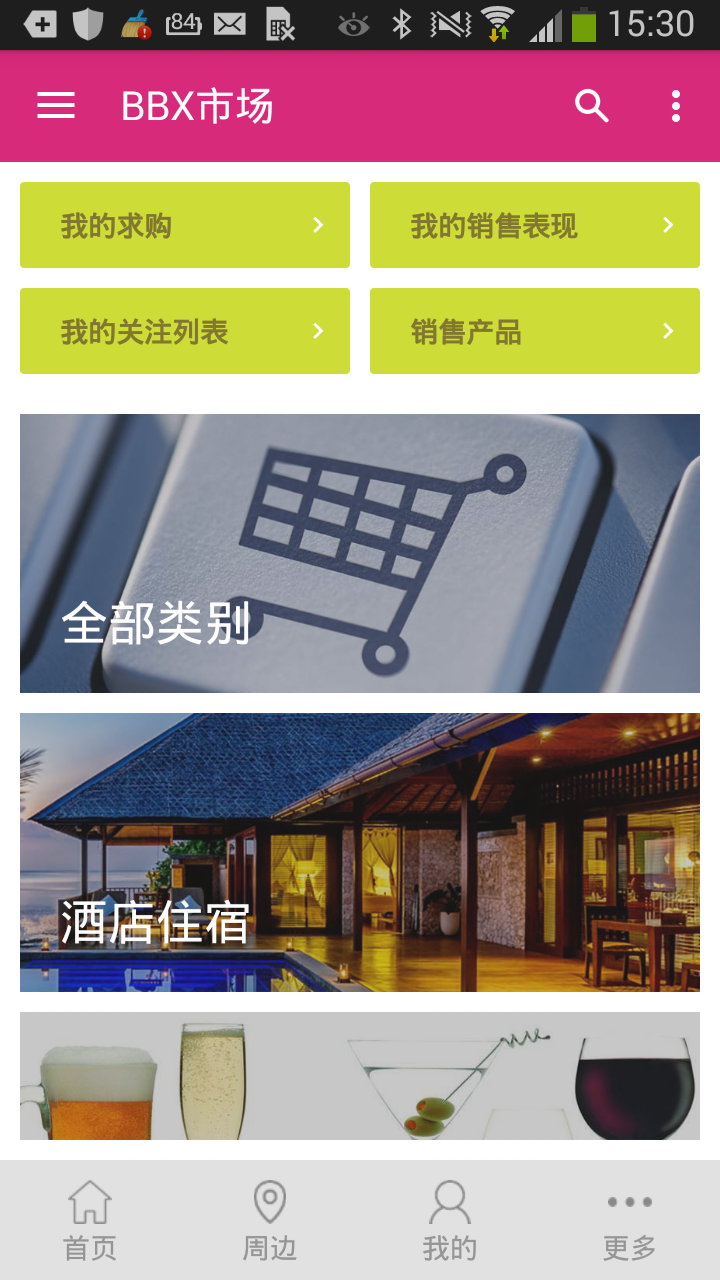Open 我的求购
Image resolution: width=720 pixels, height=1280 pixels.
185,225
